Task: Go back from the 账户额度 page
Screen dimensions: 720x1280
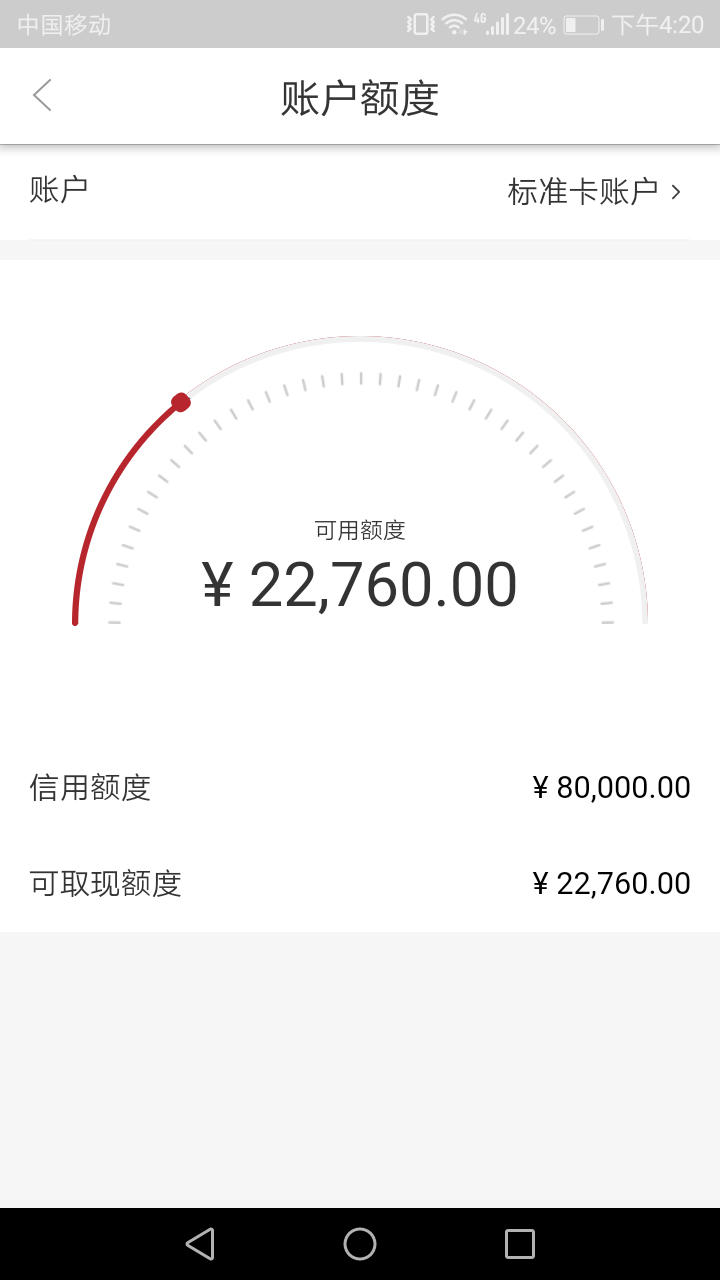Action: tap(42, 96)
